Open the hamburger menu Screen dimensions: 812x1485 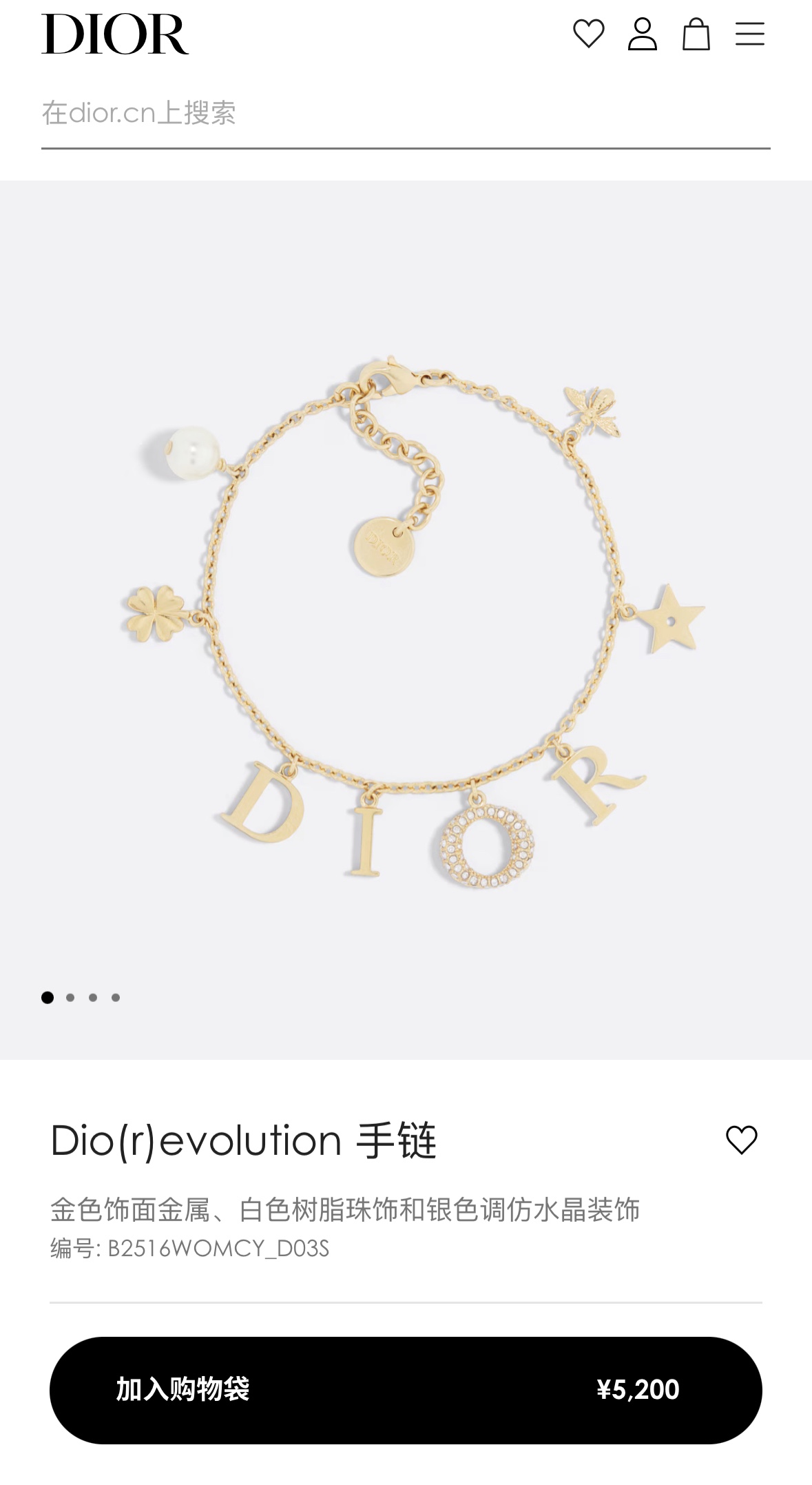pos(749,34)
